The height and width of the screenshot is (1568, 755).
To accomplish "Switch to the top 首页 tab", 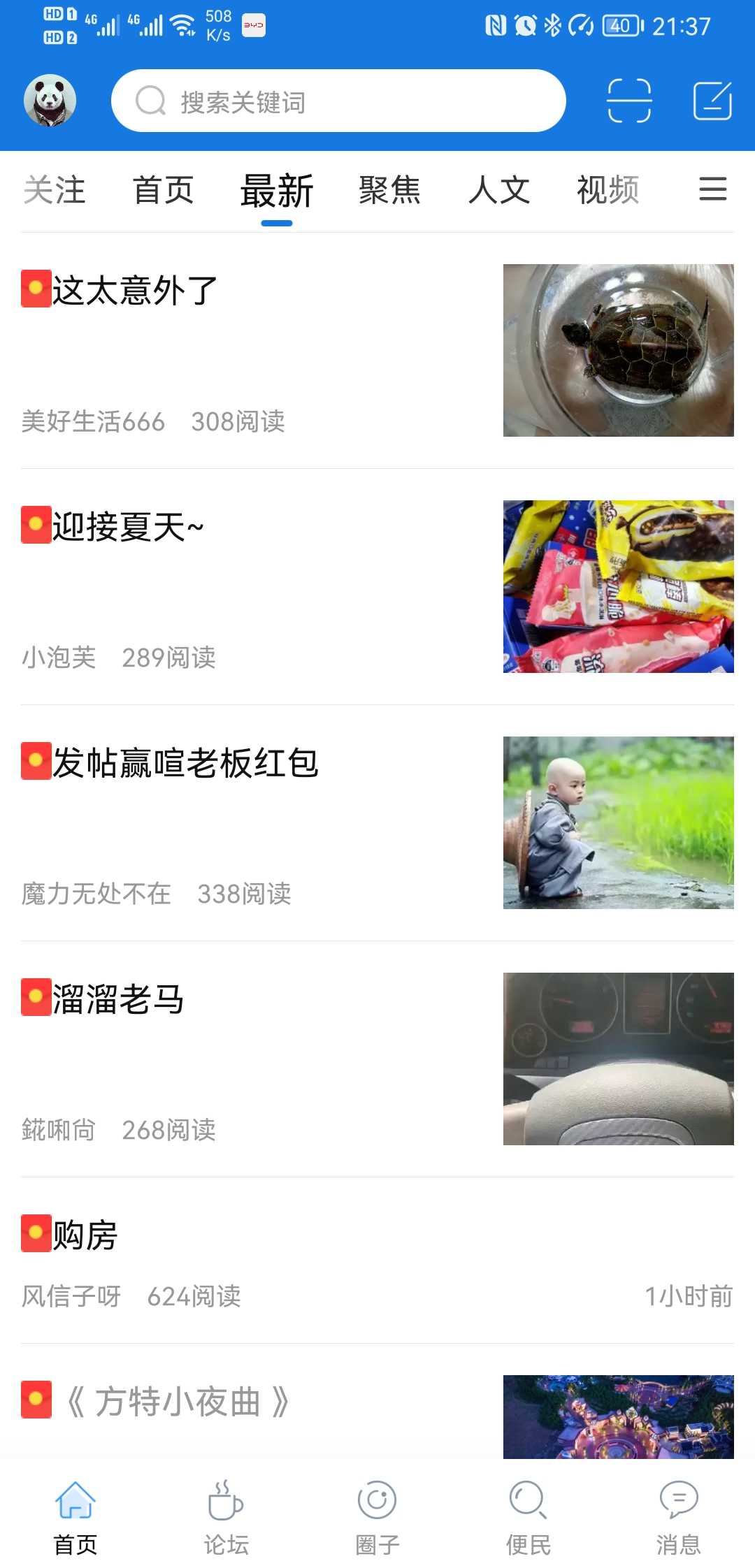I will point(164,190).
